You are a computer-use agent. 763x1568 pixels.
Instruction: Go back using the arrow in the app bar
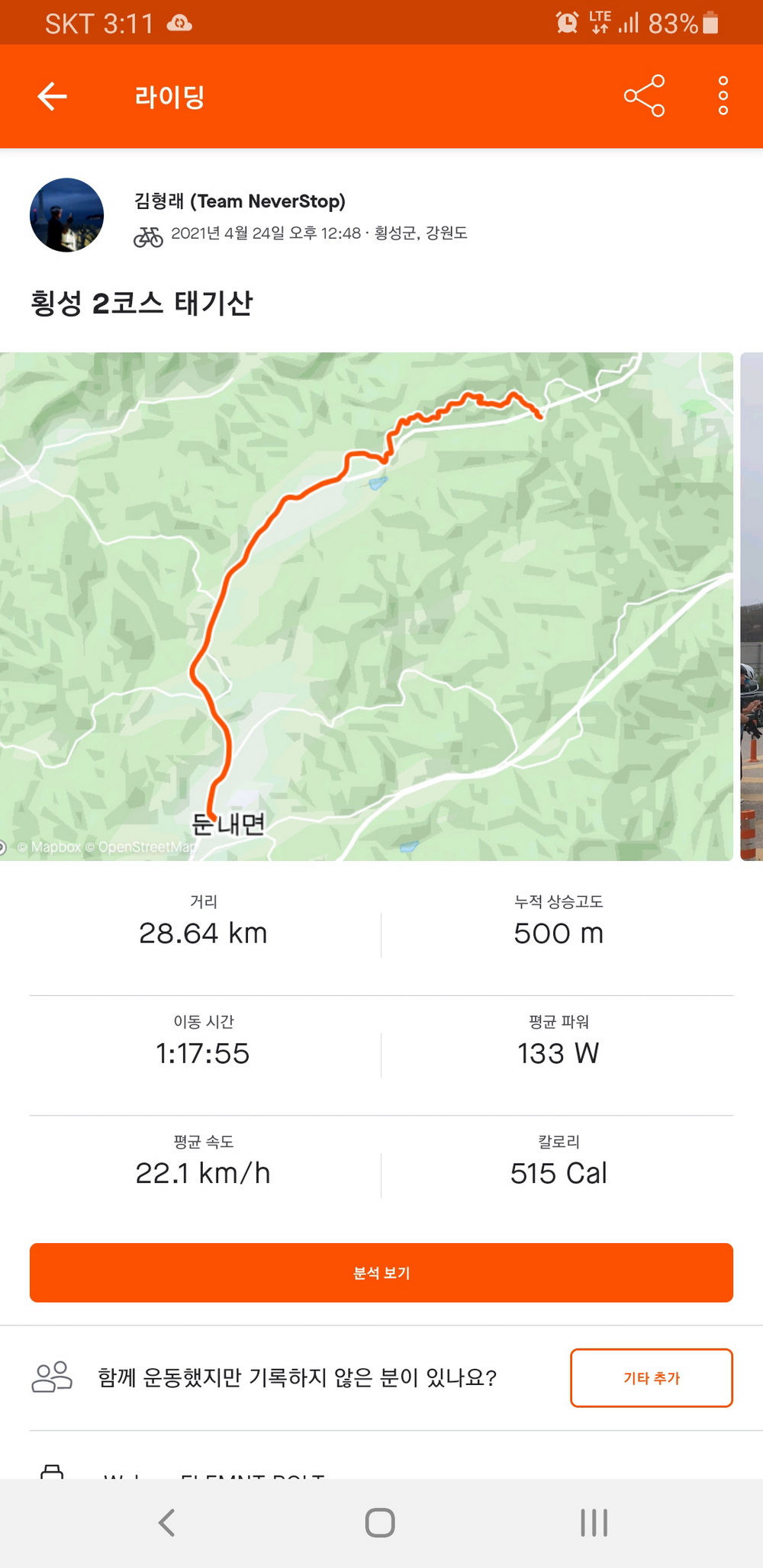pos(52,96)
